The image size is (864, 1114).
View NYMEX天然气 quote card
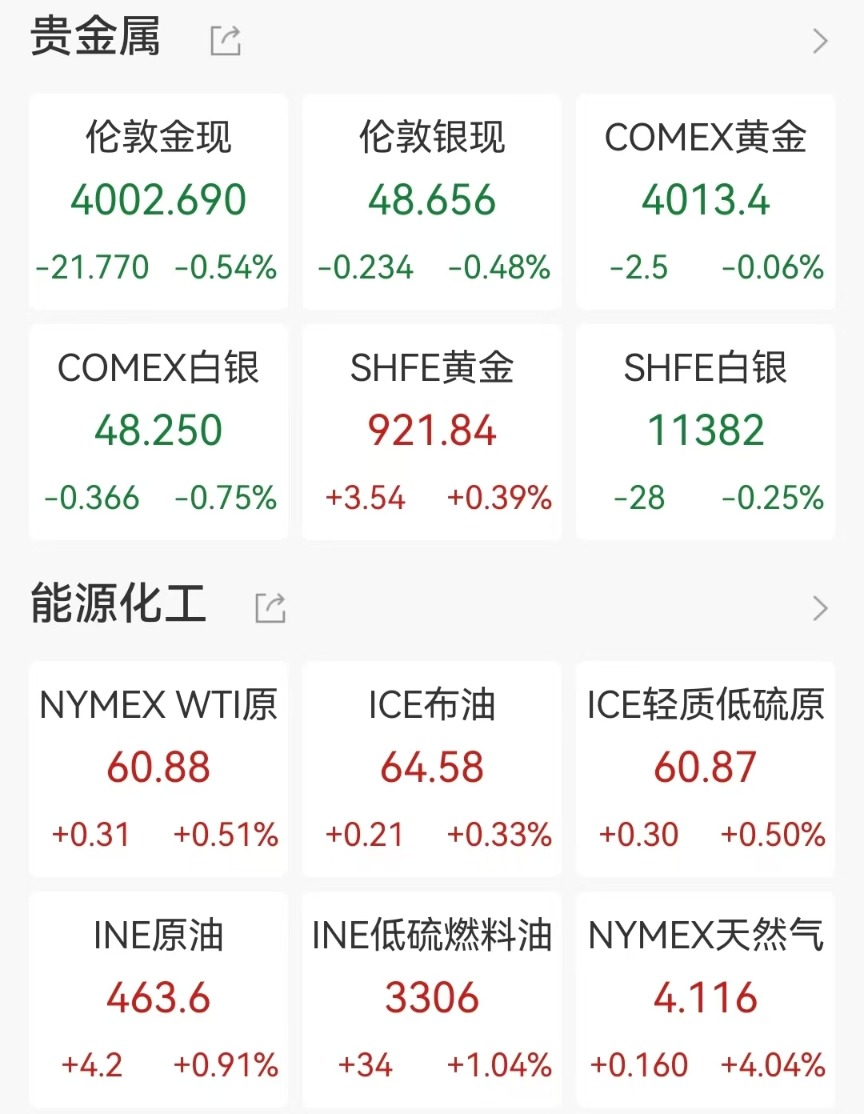coord(706,998)
